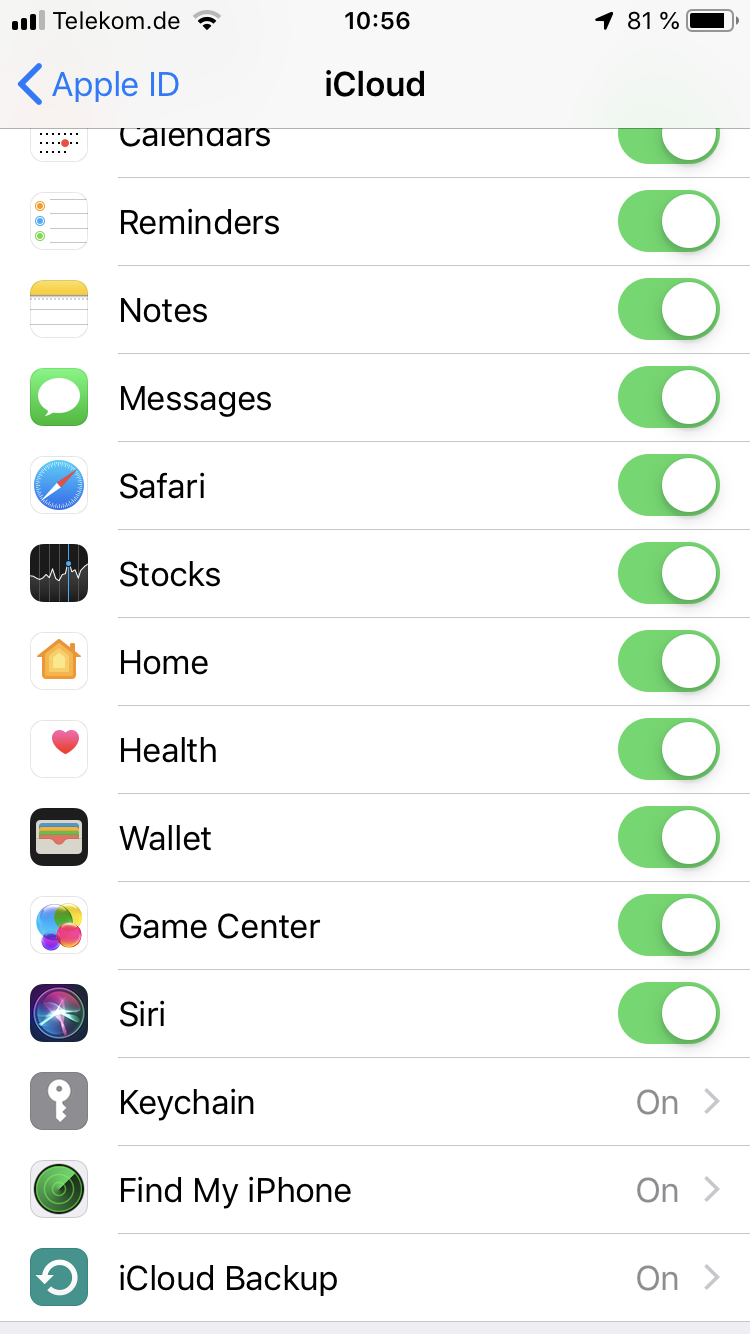The height and width of the screenshot is (1334, 750).
Task: Disable the Siri iCloud switch
Action: pyautogui.click(x=668, y=1014)
